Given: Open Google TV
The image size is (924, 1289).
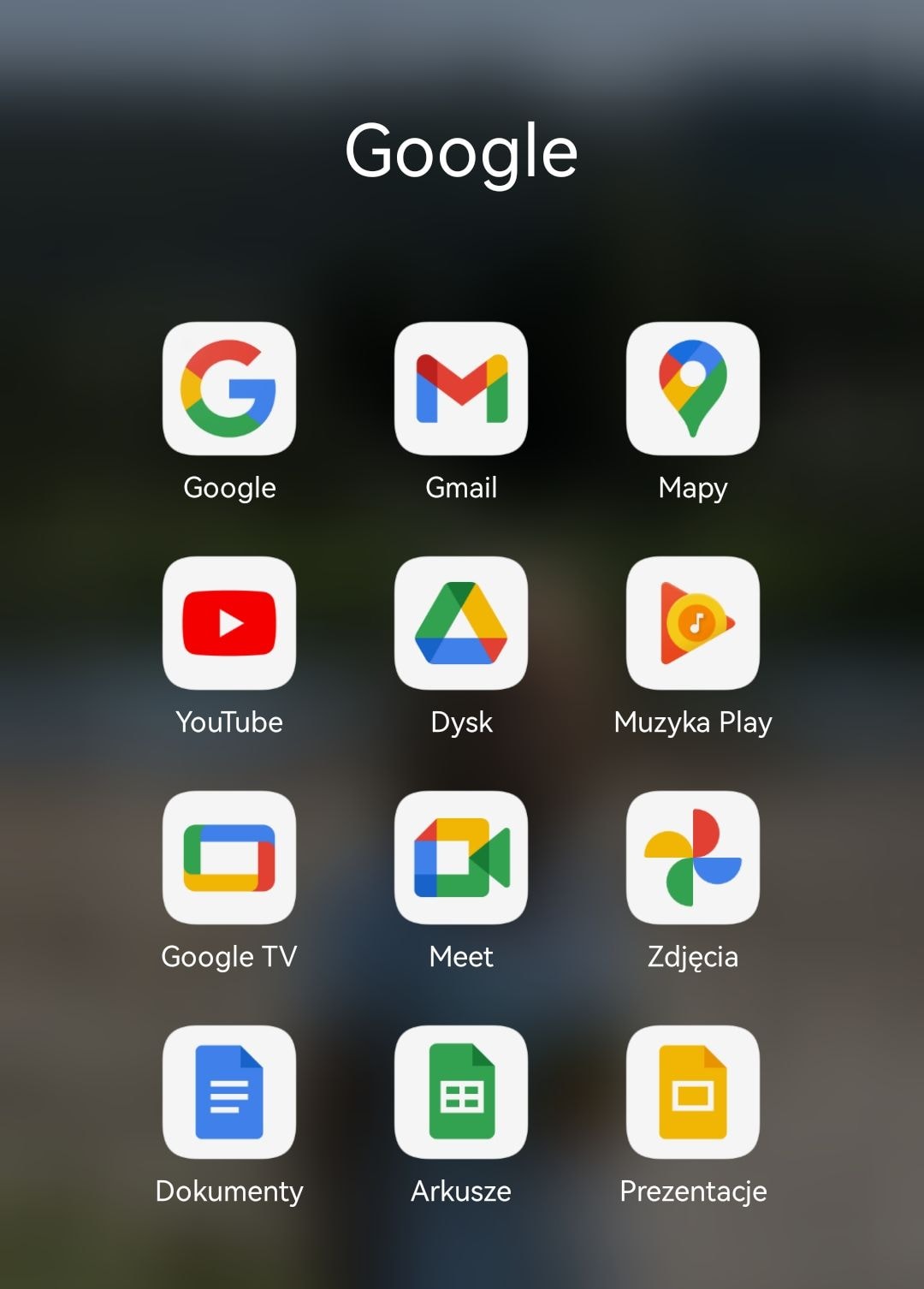Looking at the screenshot, I should click(x=228, y=856).
